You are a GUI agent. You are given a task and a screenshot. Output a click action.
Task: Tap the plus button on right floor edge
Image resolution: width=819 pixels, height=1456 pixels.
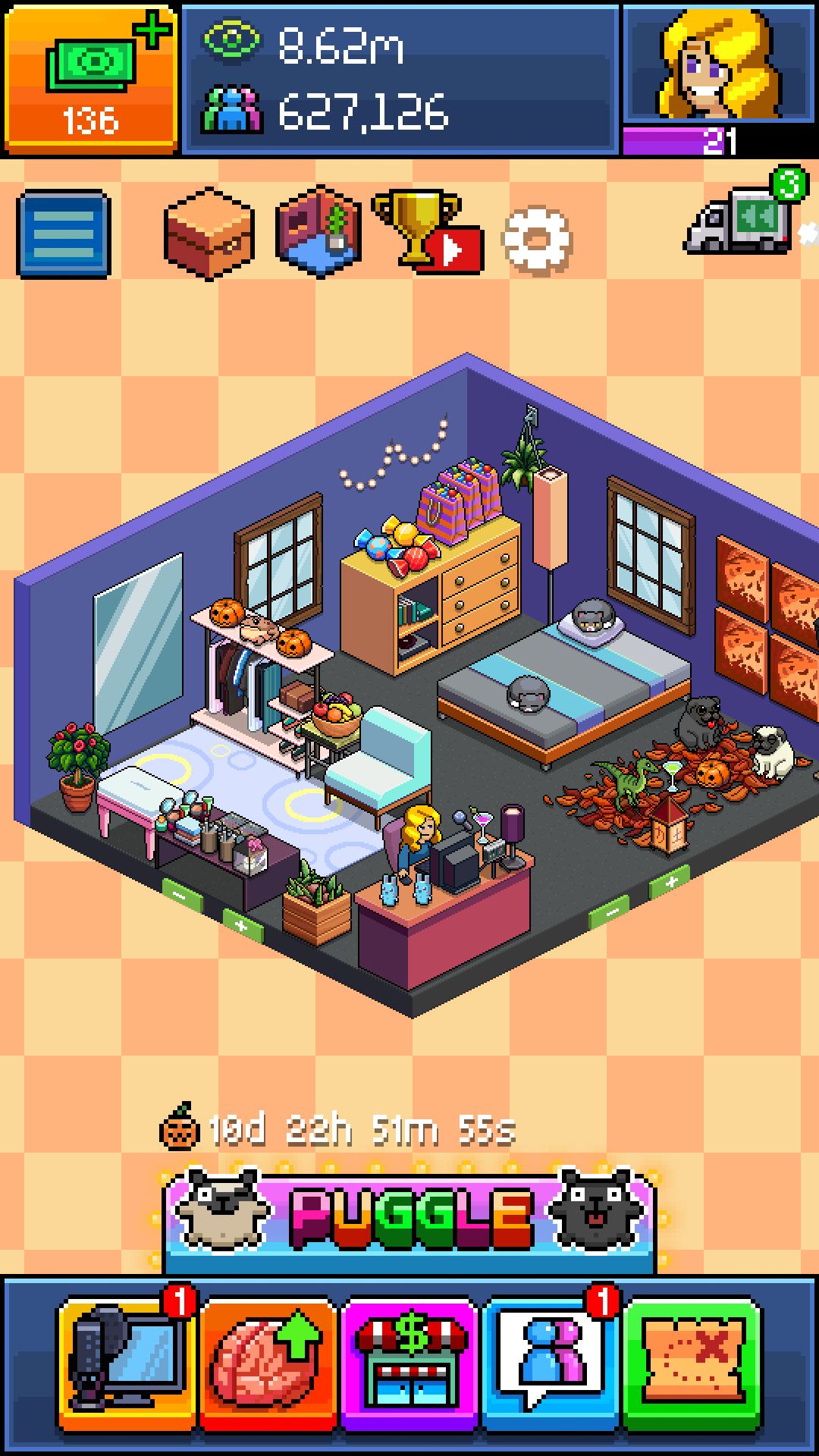point(670,882)
